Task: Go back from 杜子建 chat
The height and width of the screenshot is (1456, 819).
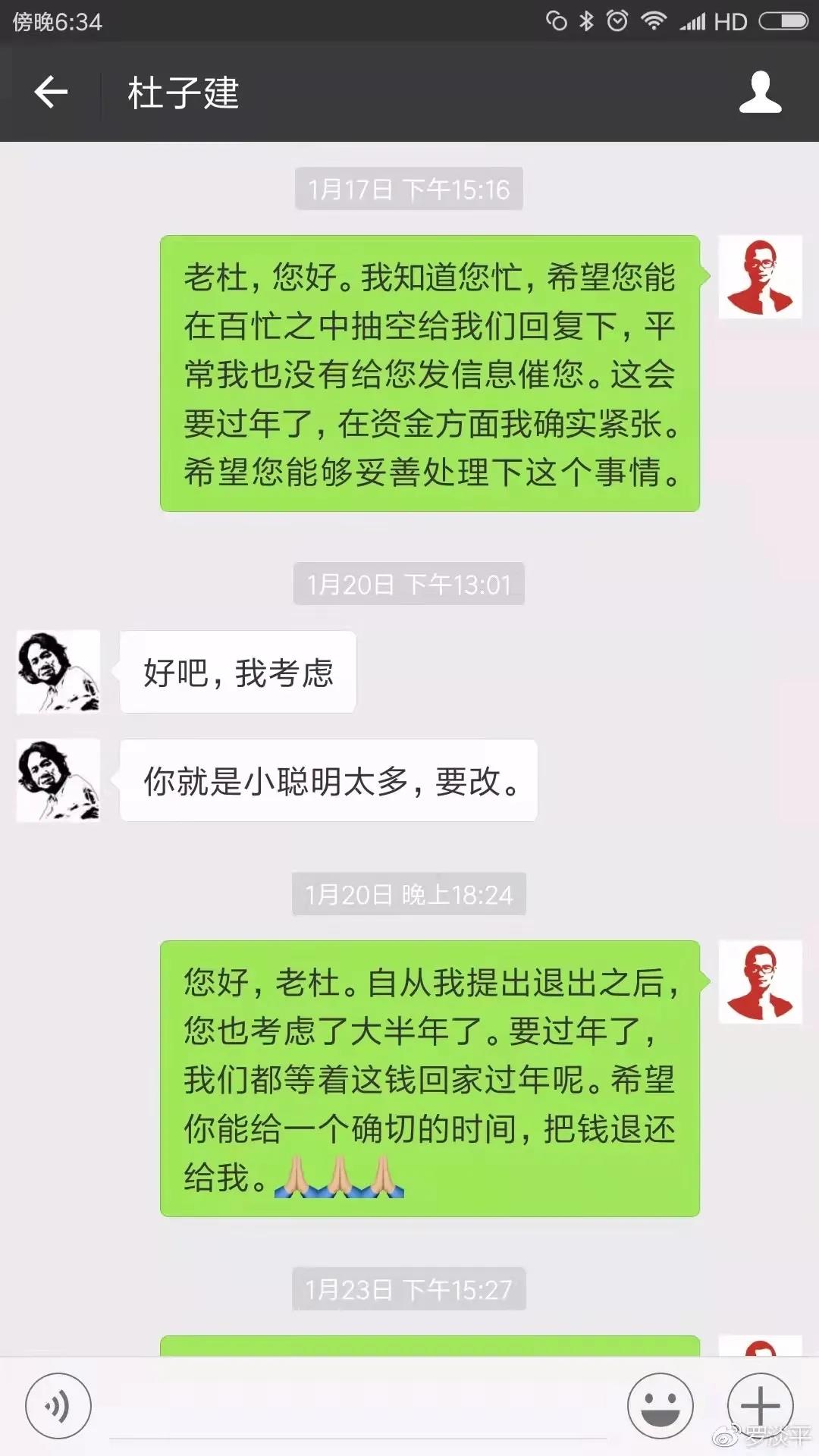Action: pos(51,93)
